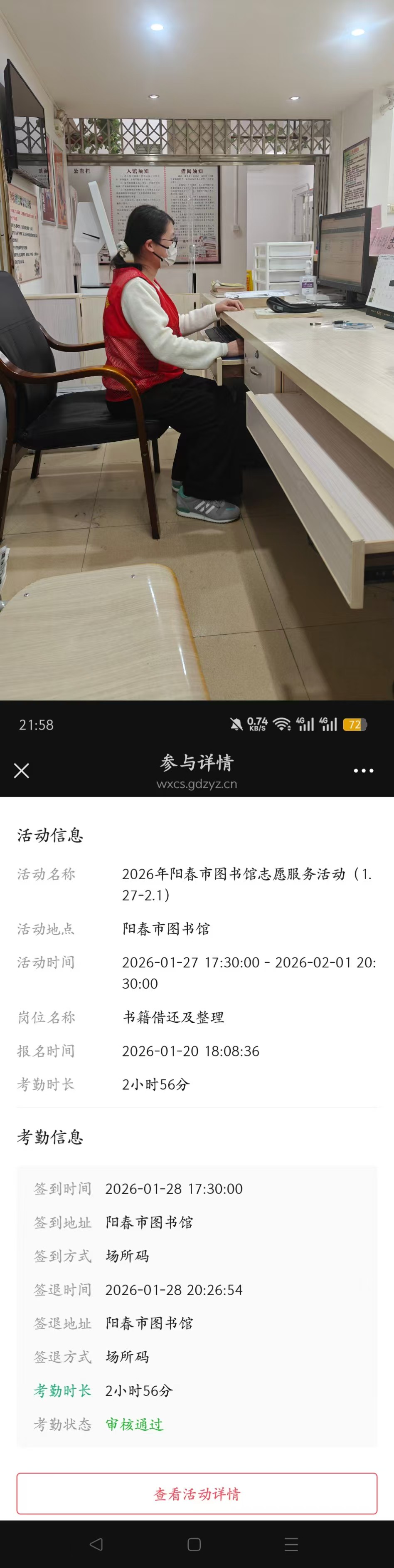Screen dimensions: 394x1568
Task: Go back with the system back button
Action: point(96,1544)
